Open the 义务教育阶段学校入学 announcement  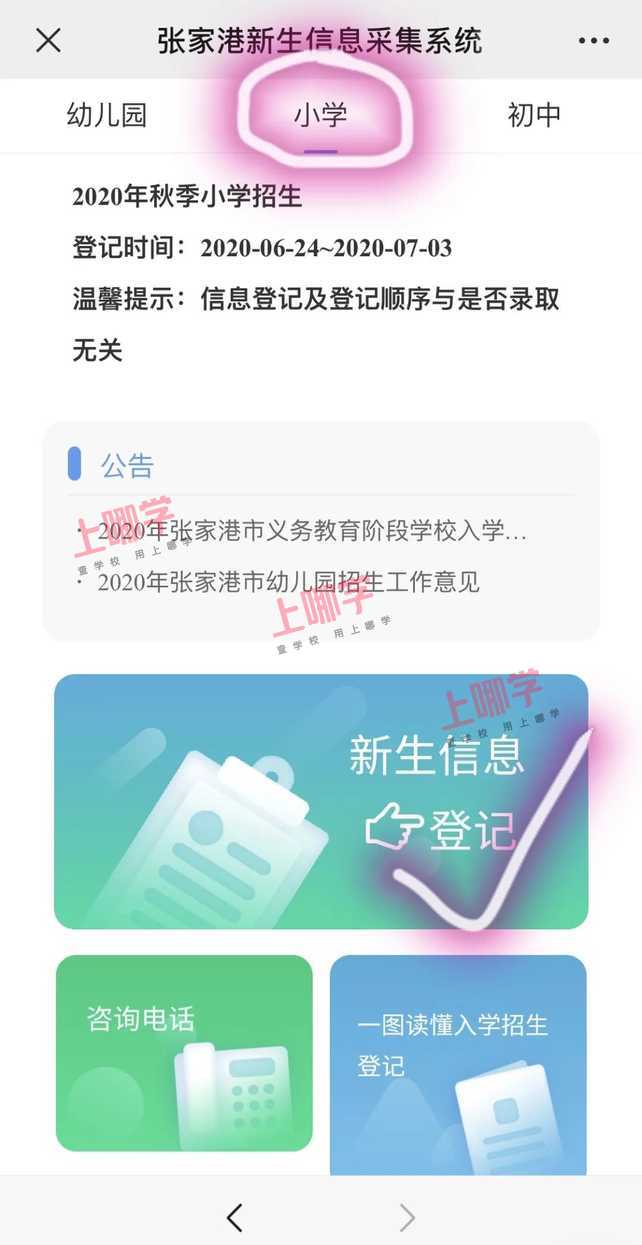point(312,530)
